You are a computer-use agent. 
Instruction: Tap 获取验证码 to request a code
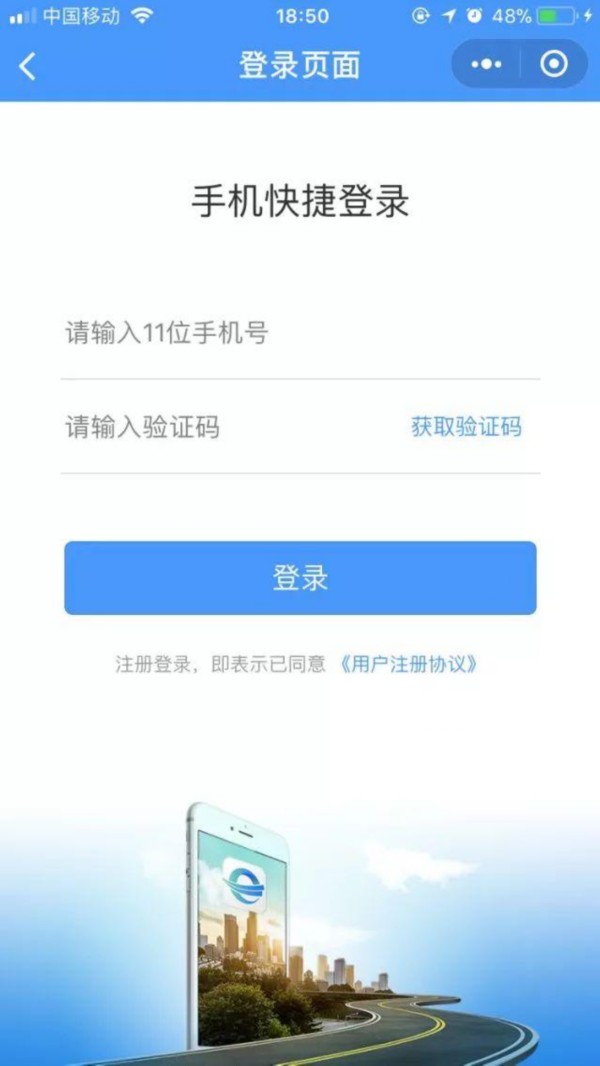(x=466, y=428)
